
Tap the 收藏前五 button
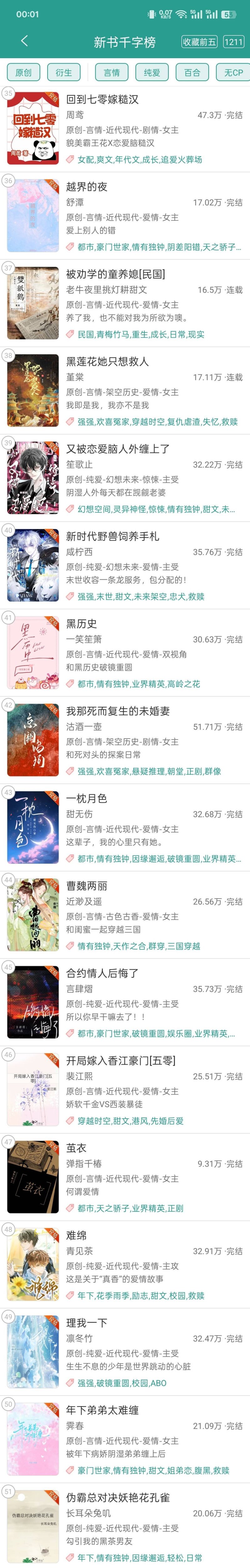click(x=199, y=42)
